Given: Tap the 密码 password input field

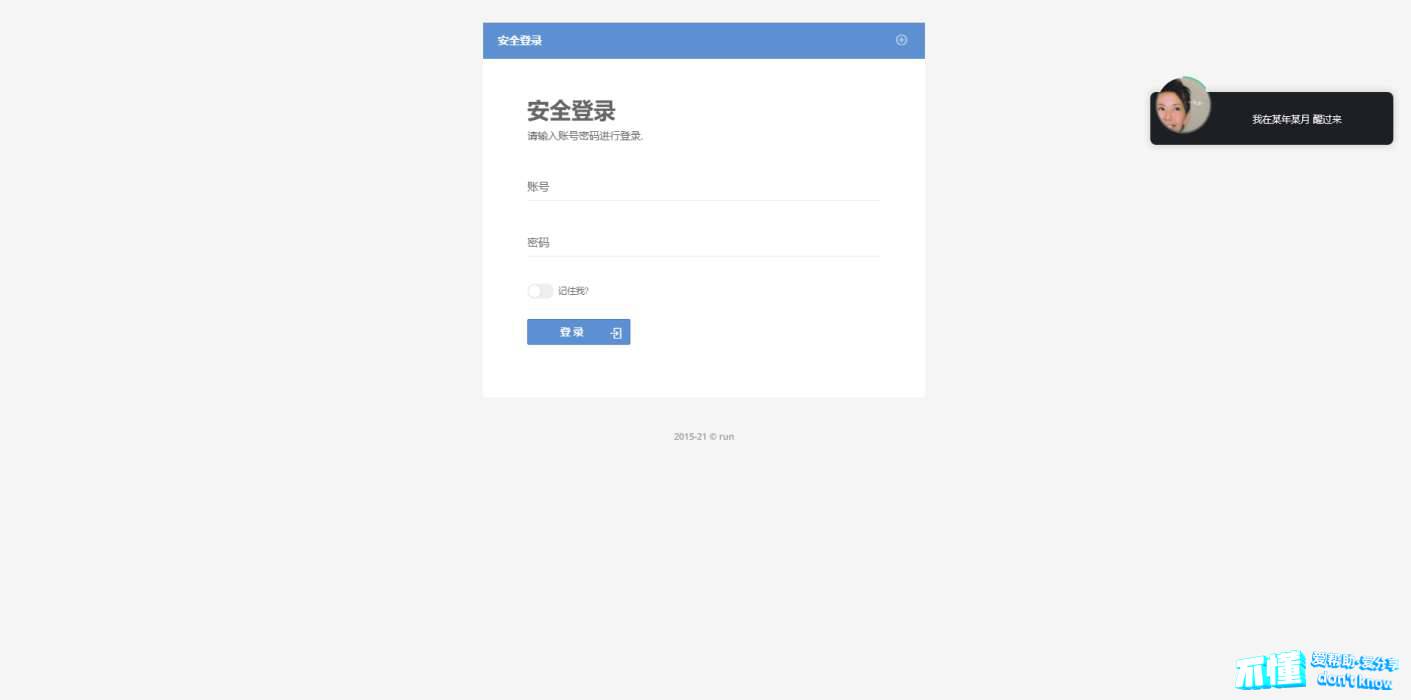Looking at the screenshot, I should point(703,243).
